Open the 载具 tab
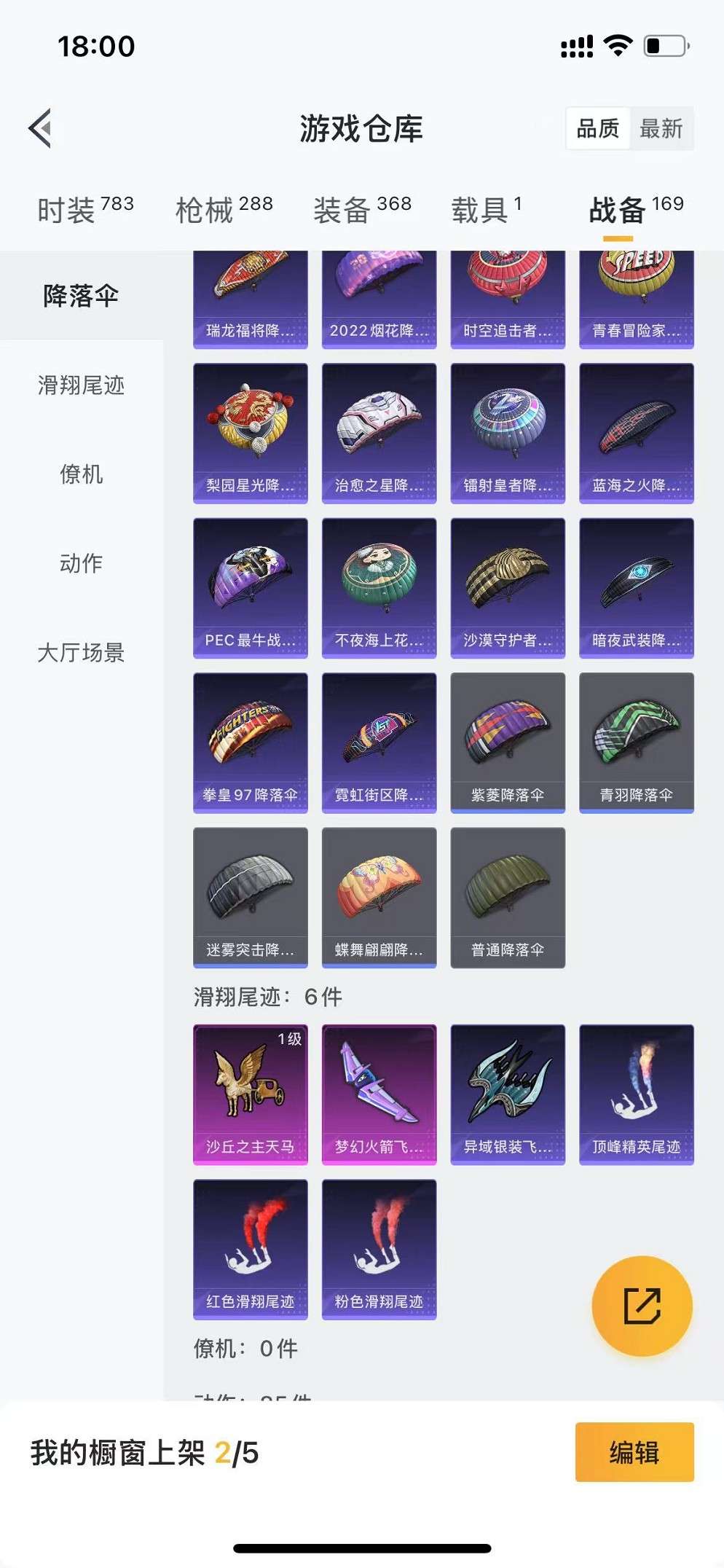724x1568 pixels. click(x=486, y=210)
